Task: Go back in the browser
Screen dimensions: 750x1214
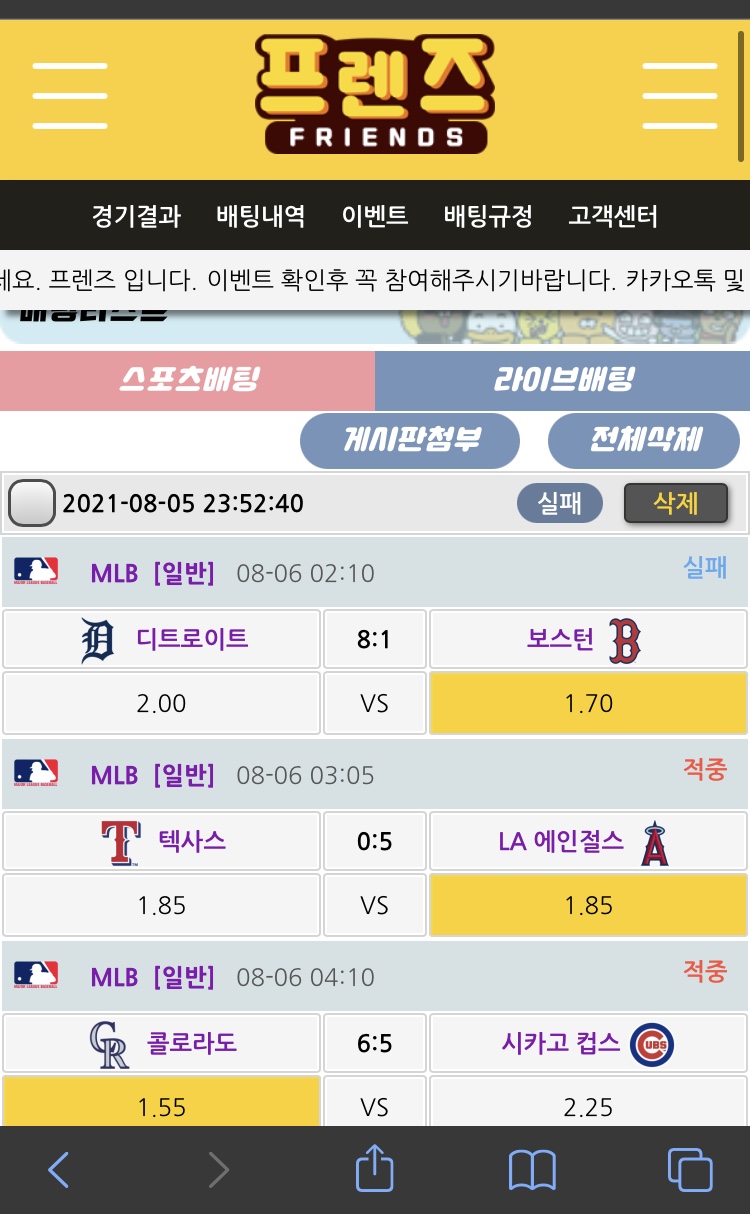Action: [59, 1169]
